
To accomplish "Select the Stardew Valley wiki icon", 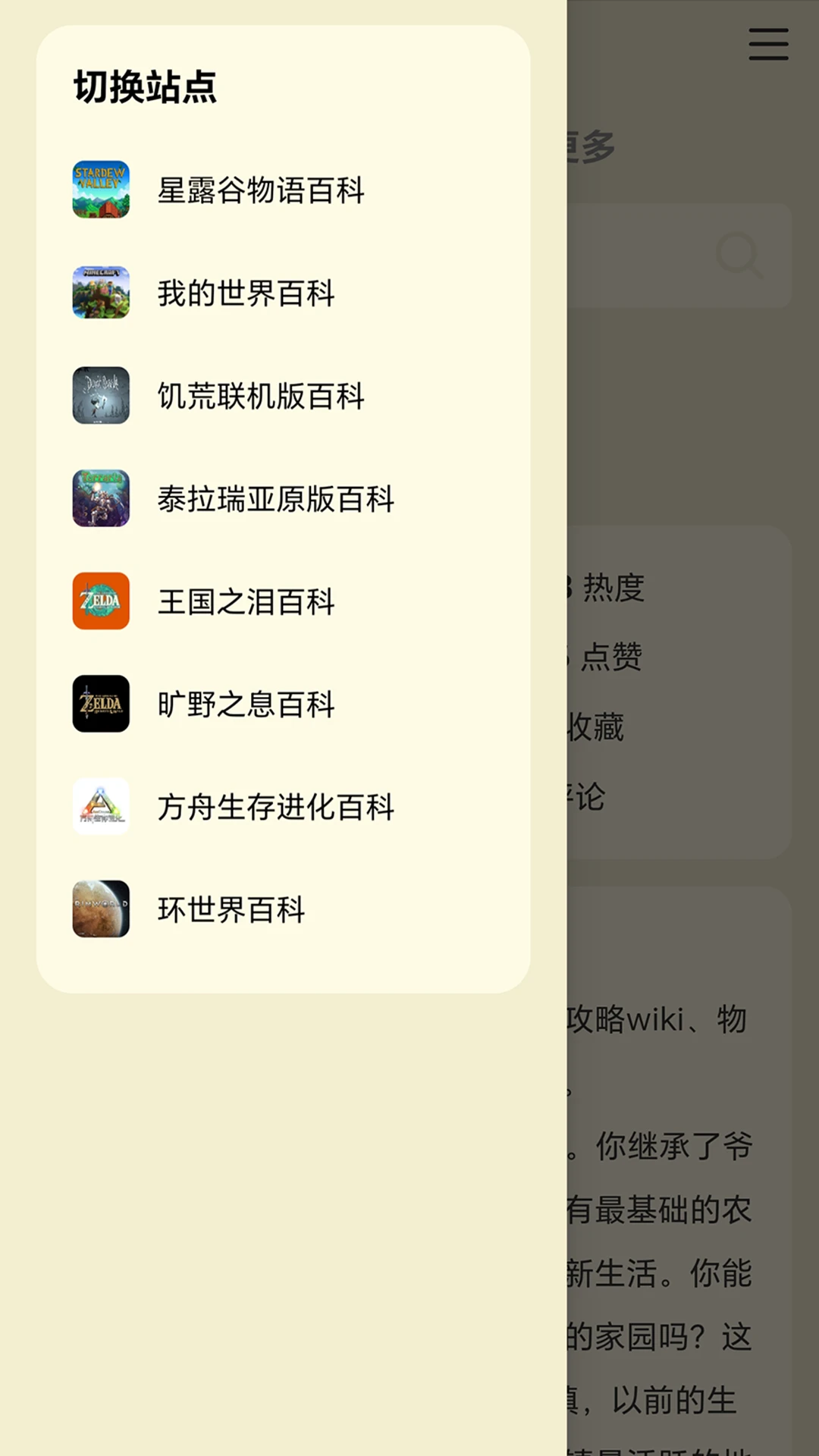I will (102, 191).
